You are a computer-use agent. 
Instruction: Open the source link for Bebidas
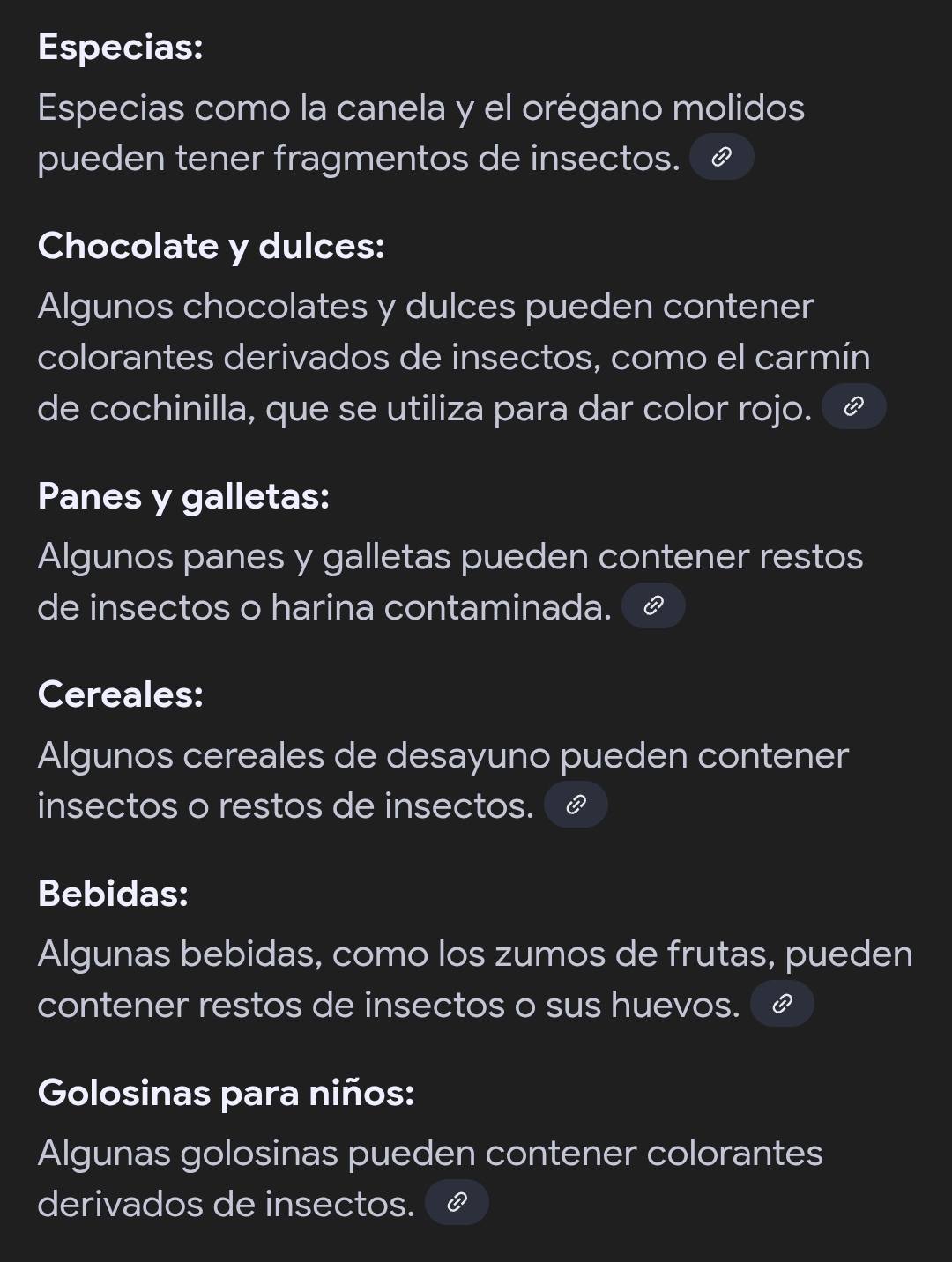[782, 1003]
